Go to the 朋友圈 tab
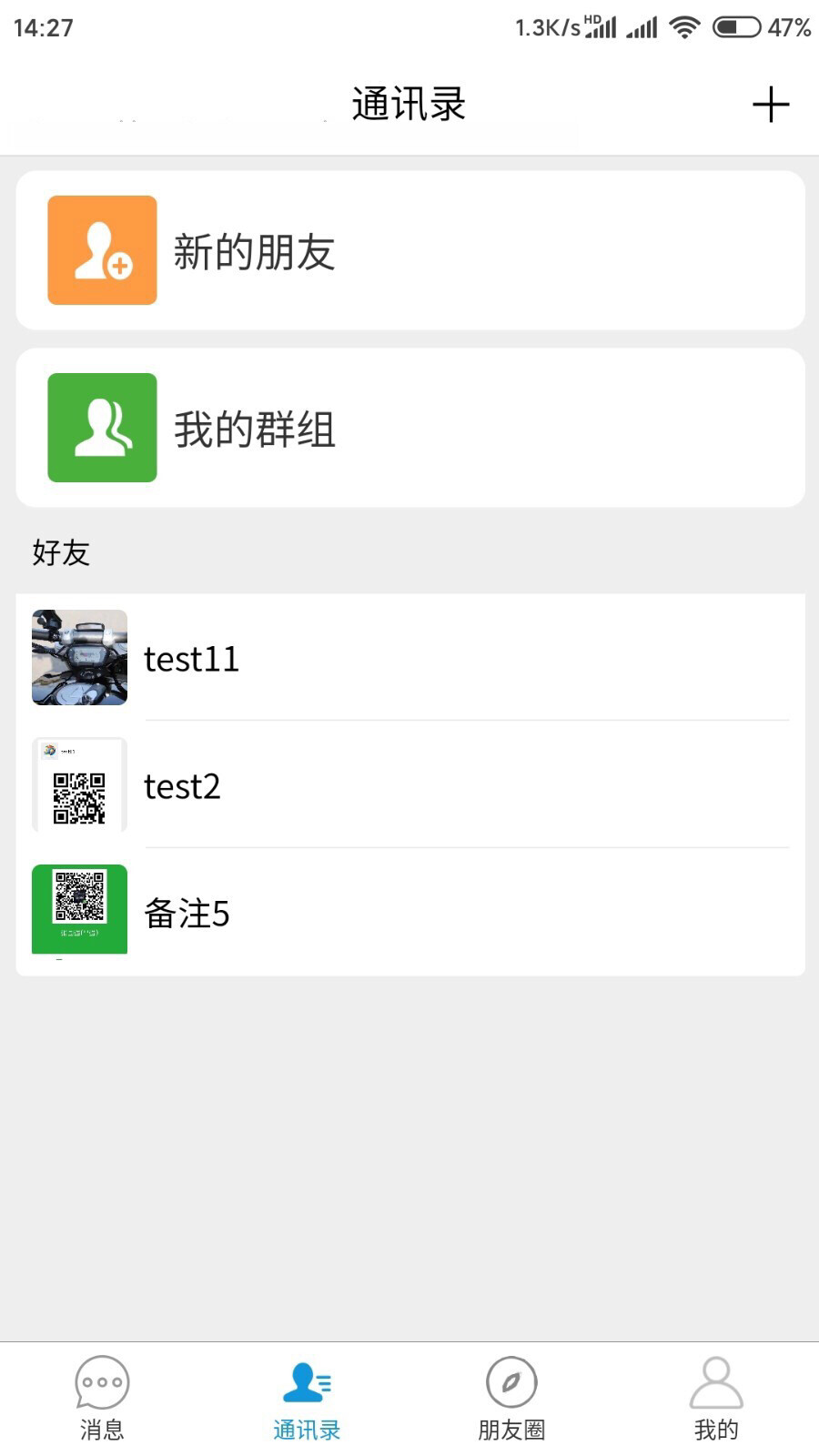Viewport: 819px width, 1456px height. pos(511,1399)
